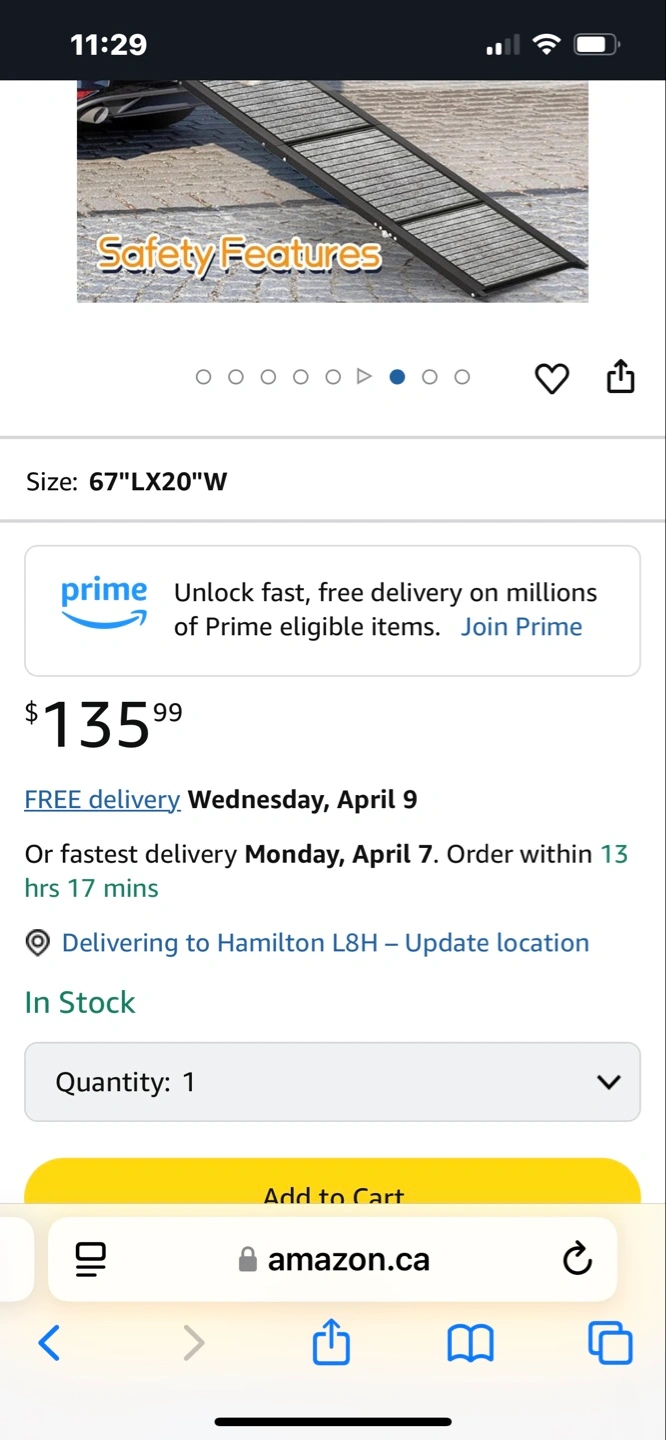Screen dimensions: 666x1440
Task: Update the Hamilton L8H delivery location
Action: (325, 943)
